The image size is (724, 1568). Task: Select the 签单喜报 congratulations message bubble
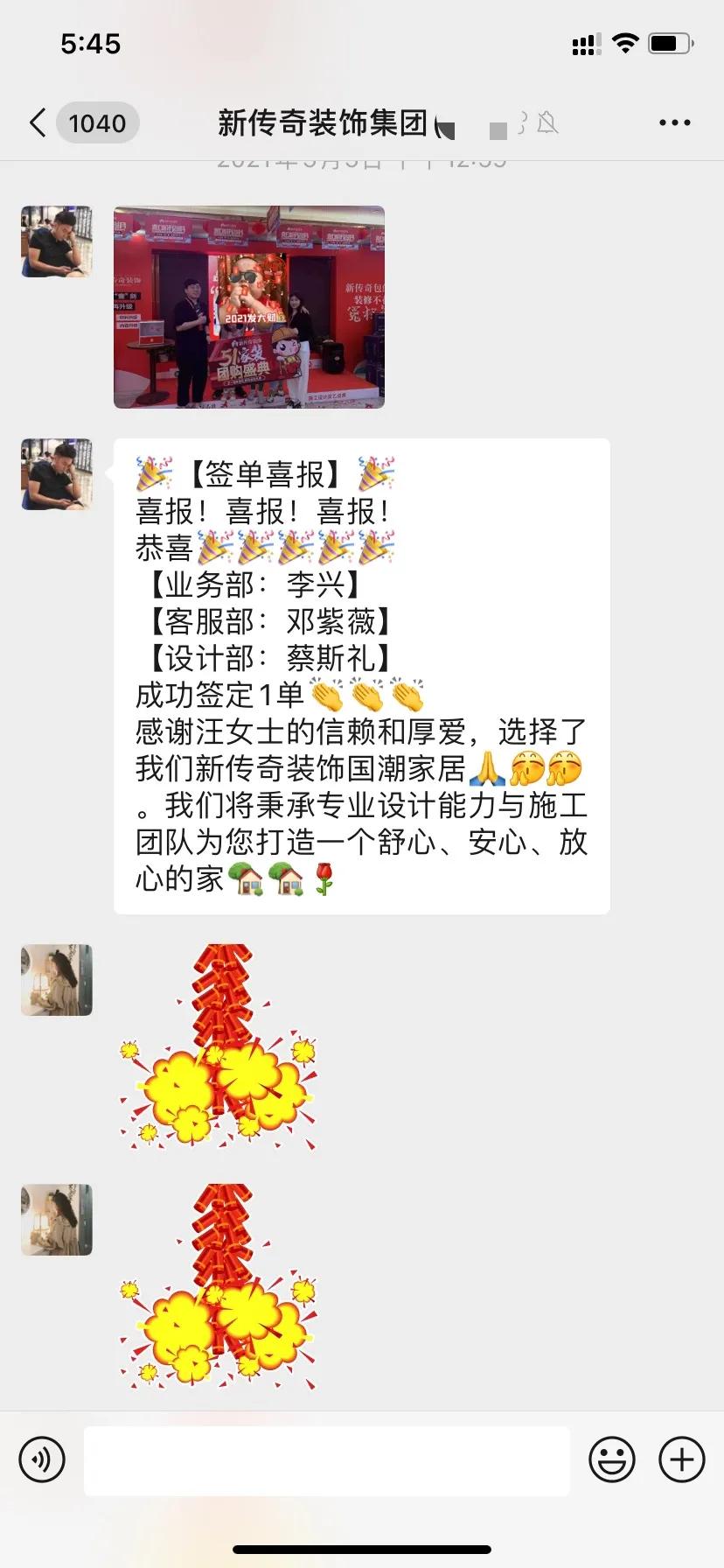359,674
